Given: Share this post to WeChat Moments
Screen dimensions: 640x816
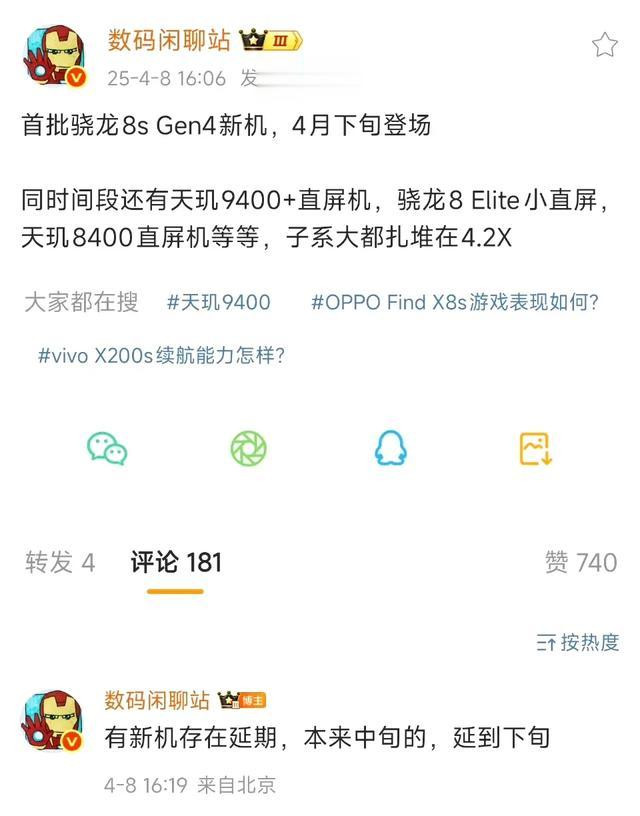Looking at the screenshot, I should point(248,449).
